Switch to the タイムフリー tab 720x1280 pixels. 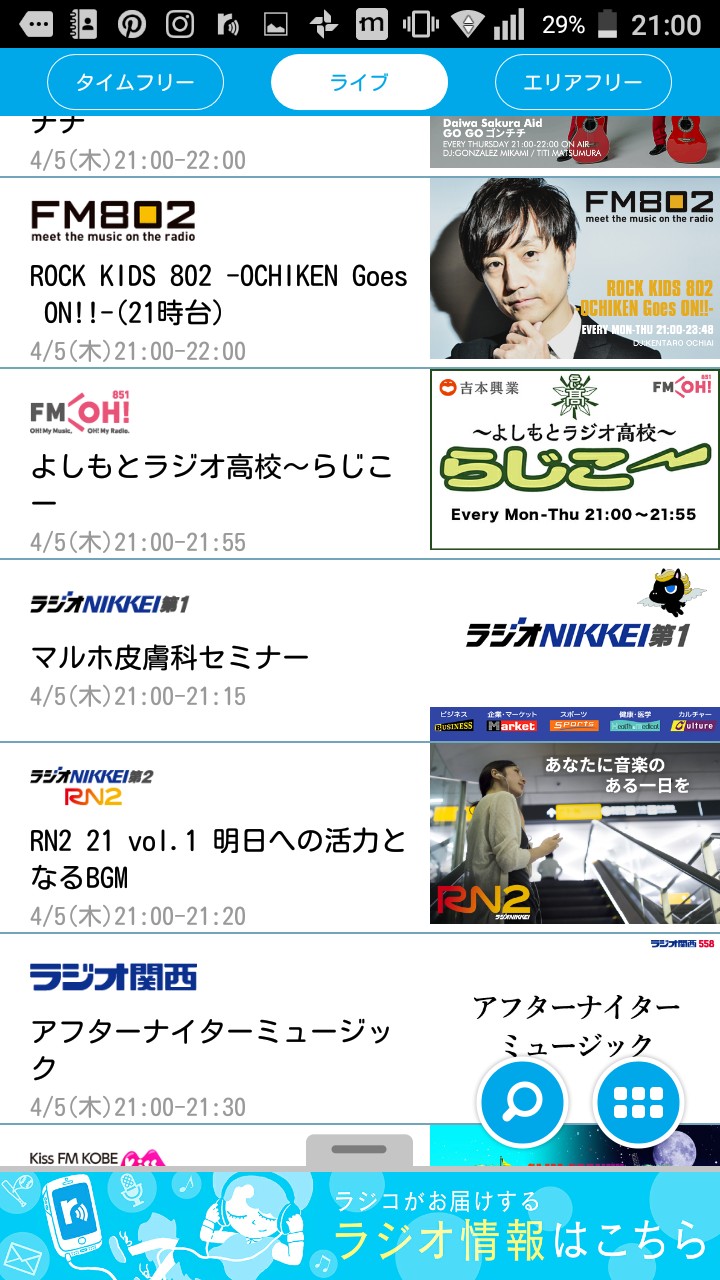[135, 82]
